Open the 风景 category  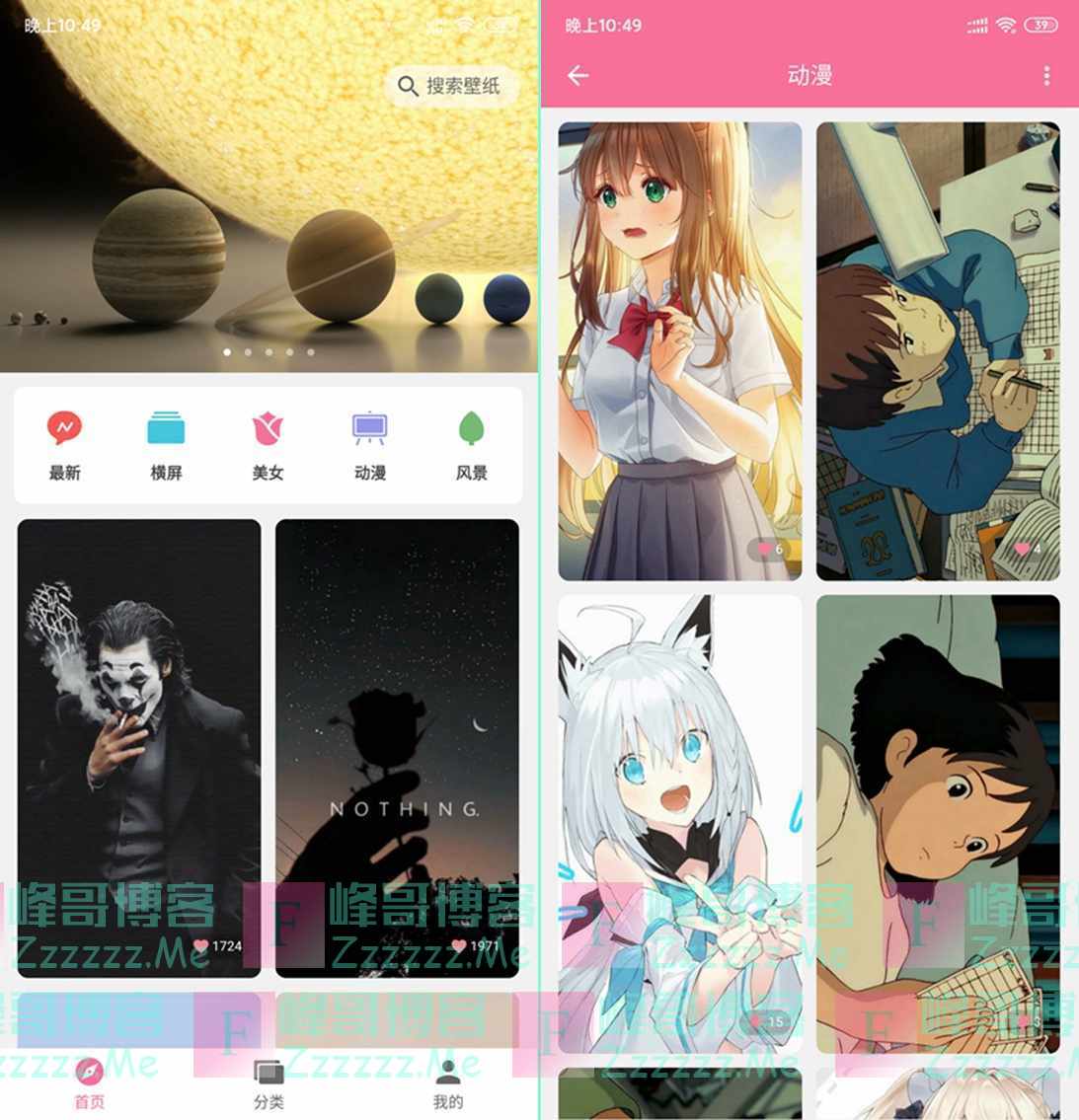[472, 443]
